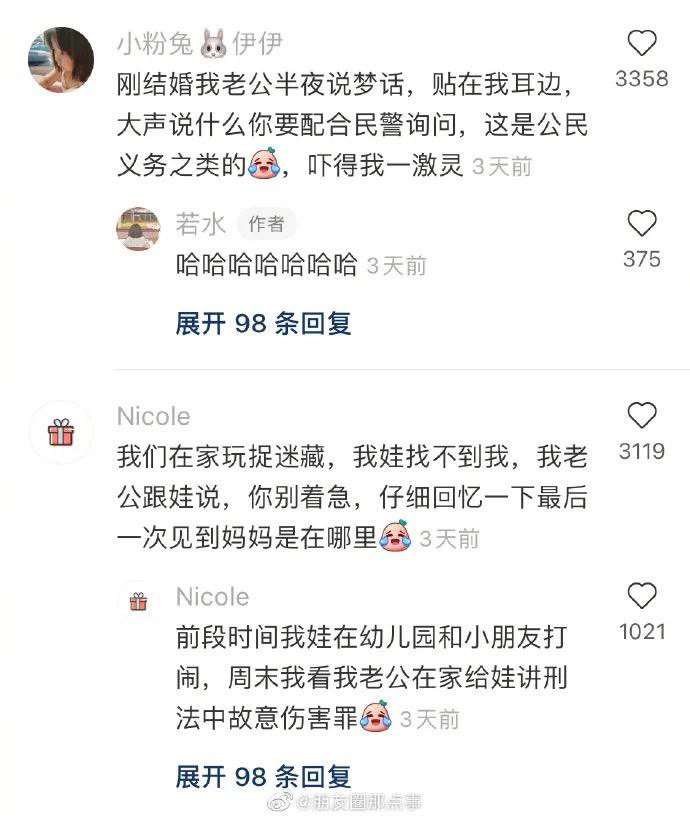Expand 98 replies under 若水's reply
690x818 pixels.
point(263,323)
